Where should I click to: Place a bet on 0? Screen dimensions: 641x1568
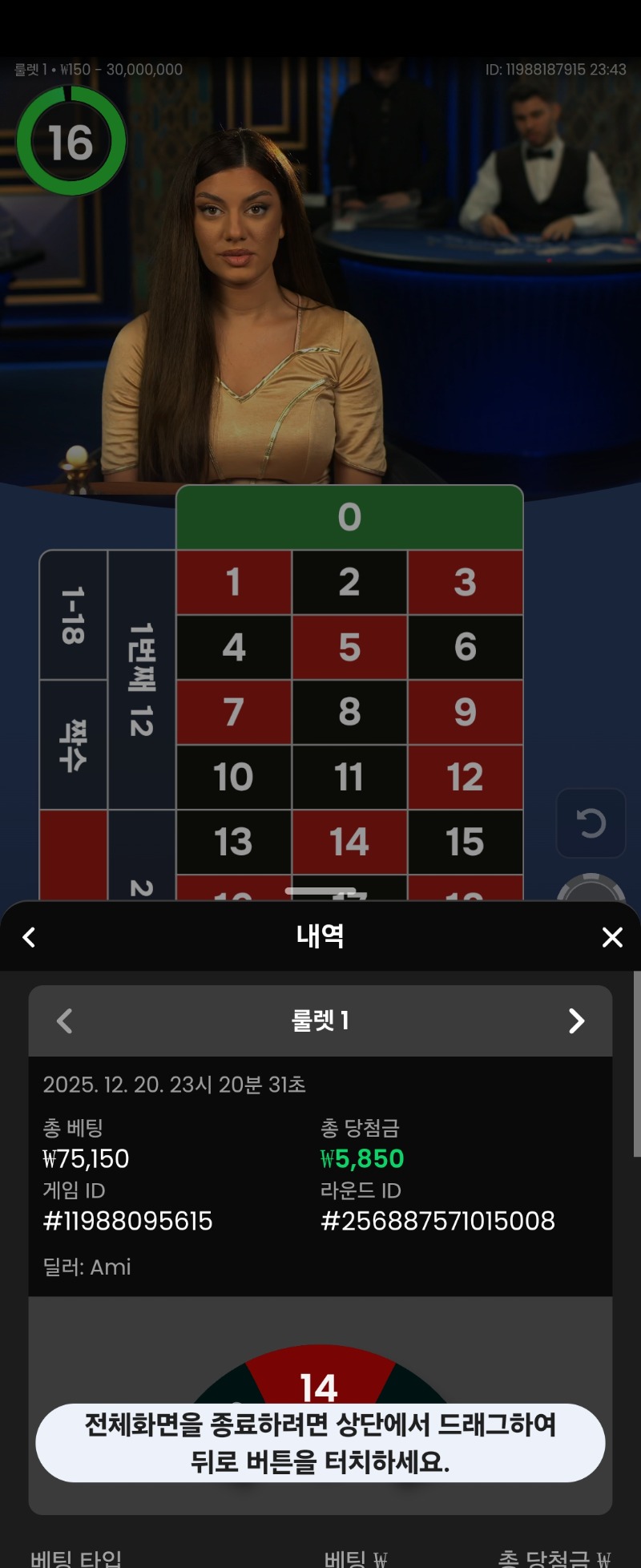tap(349, 517)
